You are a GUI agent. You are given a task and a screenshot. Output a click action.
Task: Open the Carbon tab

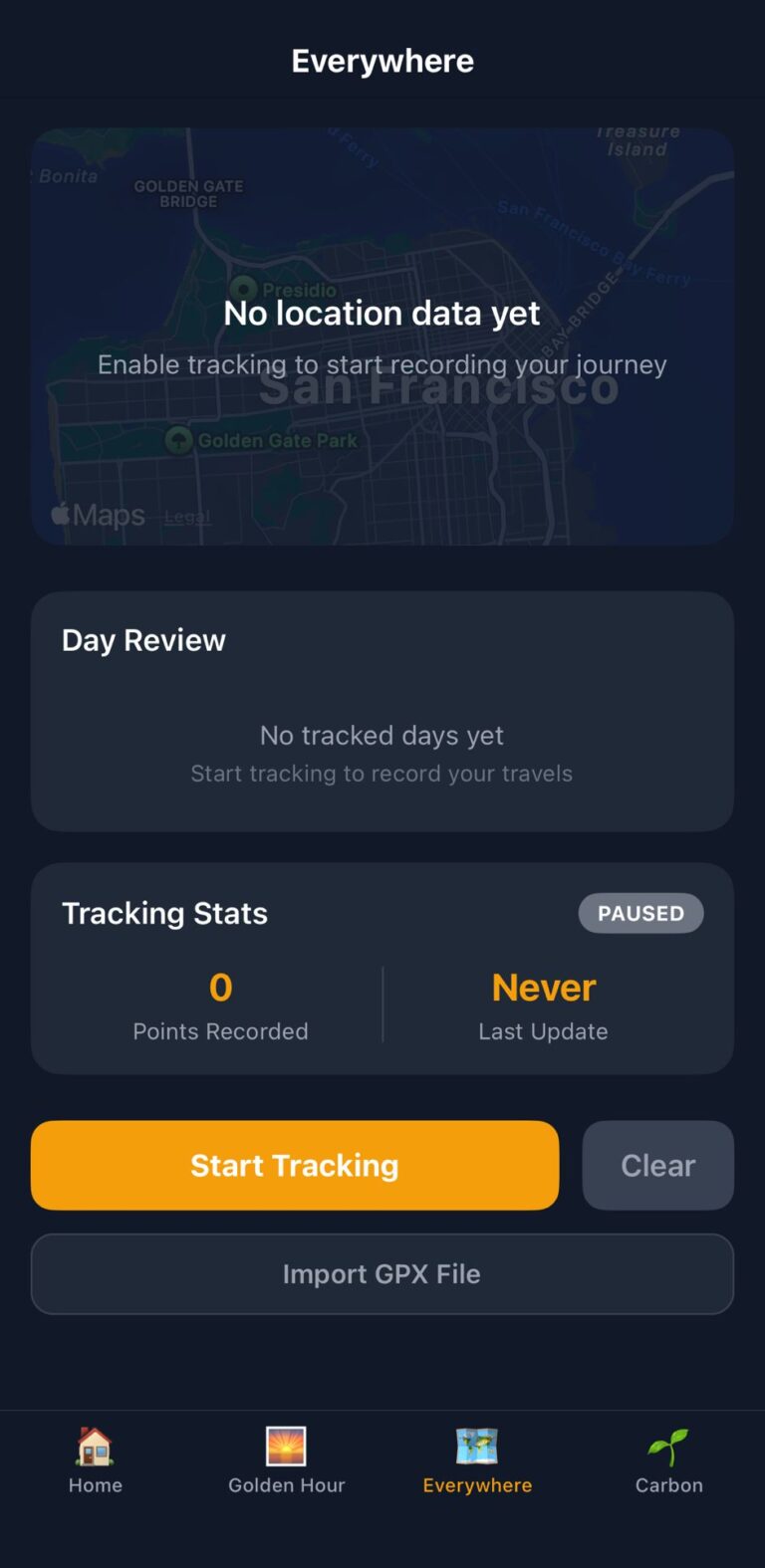pos(668,1459)
